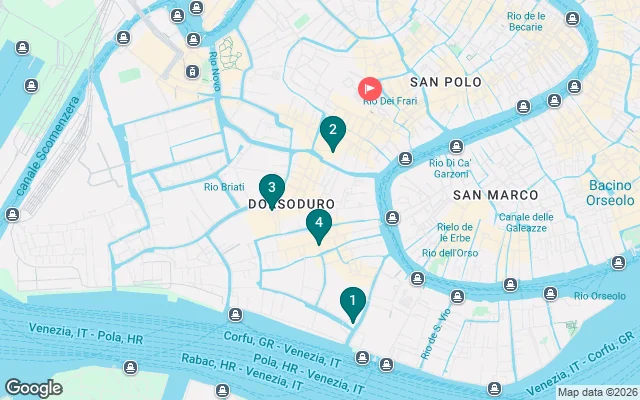Viewport: 640px width, 400px height.
Task: Select map marker number 2
Action: 333,130
